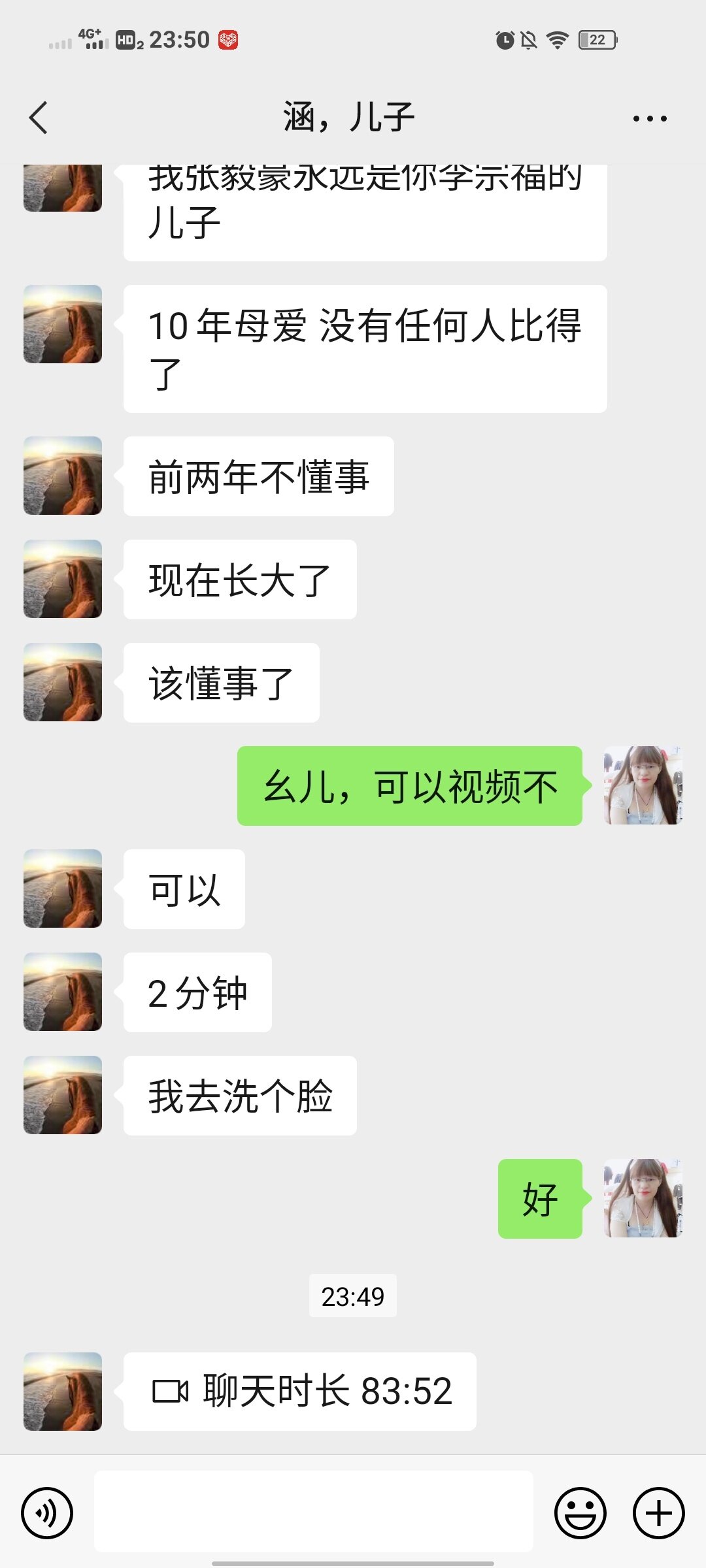Go back from the chat
Screen dimensions: 706x1568
[x=39, y=118]
